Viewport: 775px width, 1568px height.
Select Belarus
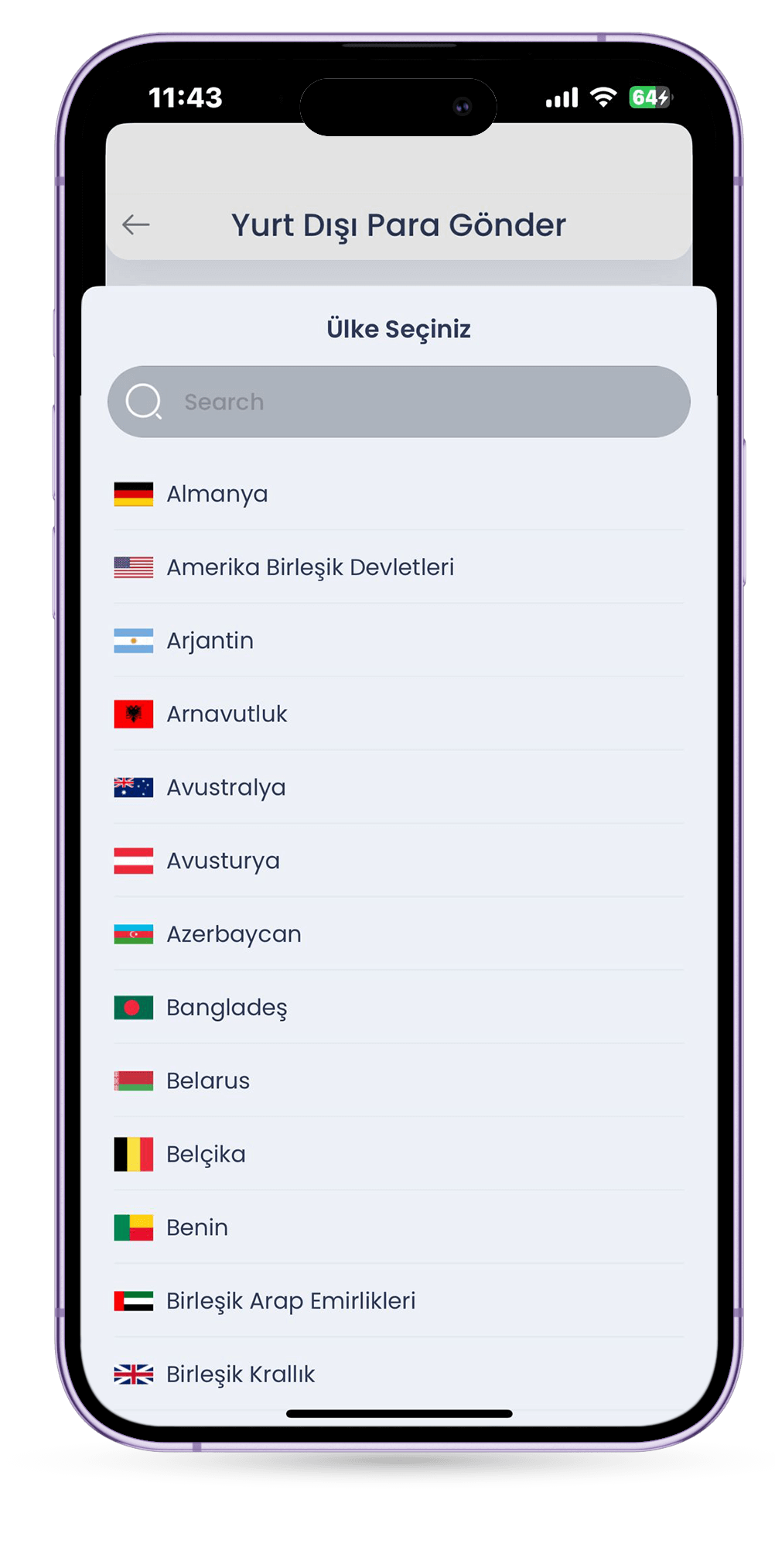point(208,1080)
